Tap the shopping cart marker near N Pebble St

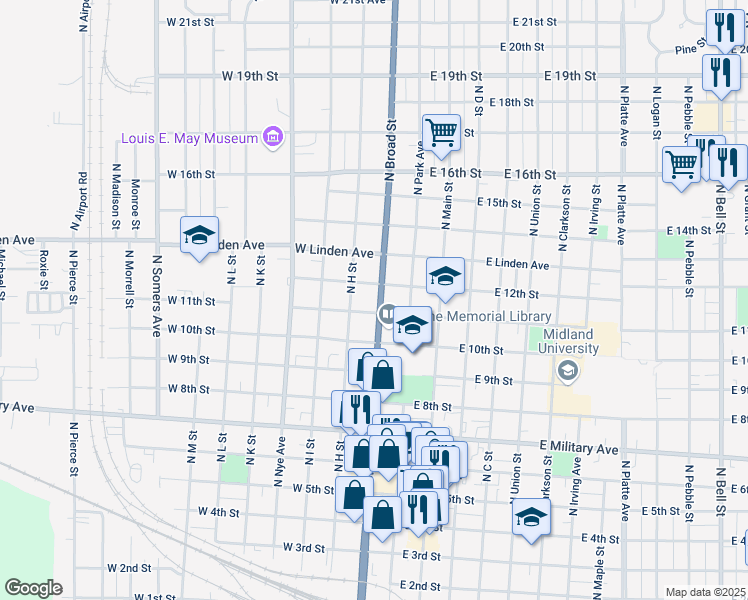point(682,164)
